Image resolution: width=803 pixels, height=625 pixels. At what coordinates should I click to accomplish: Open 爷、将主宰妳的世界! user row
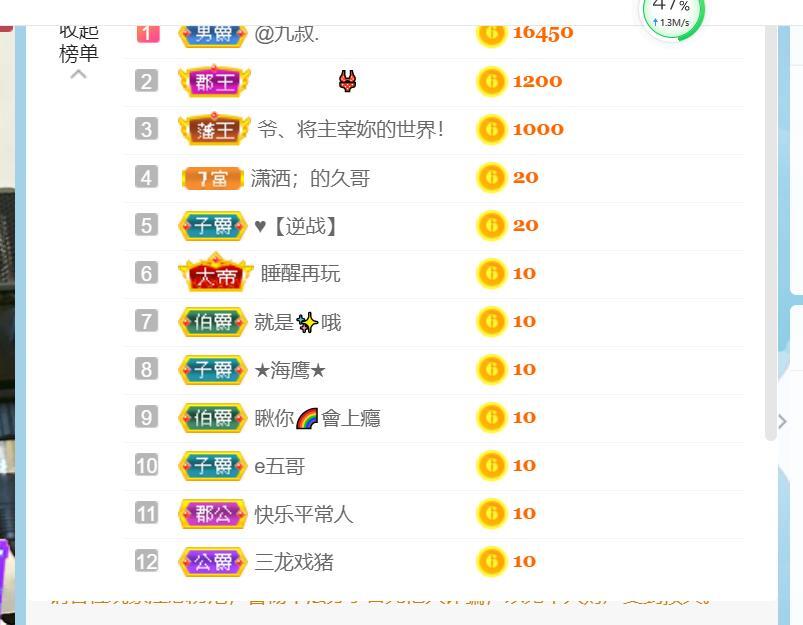coord(350,129)
